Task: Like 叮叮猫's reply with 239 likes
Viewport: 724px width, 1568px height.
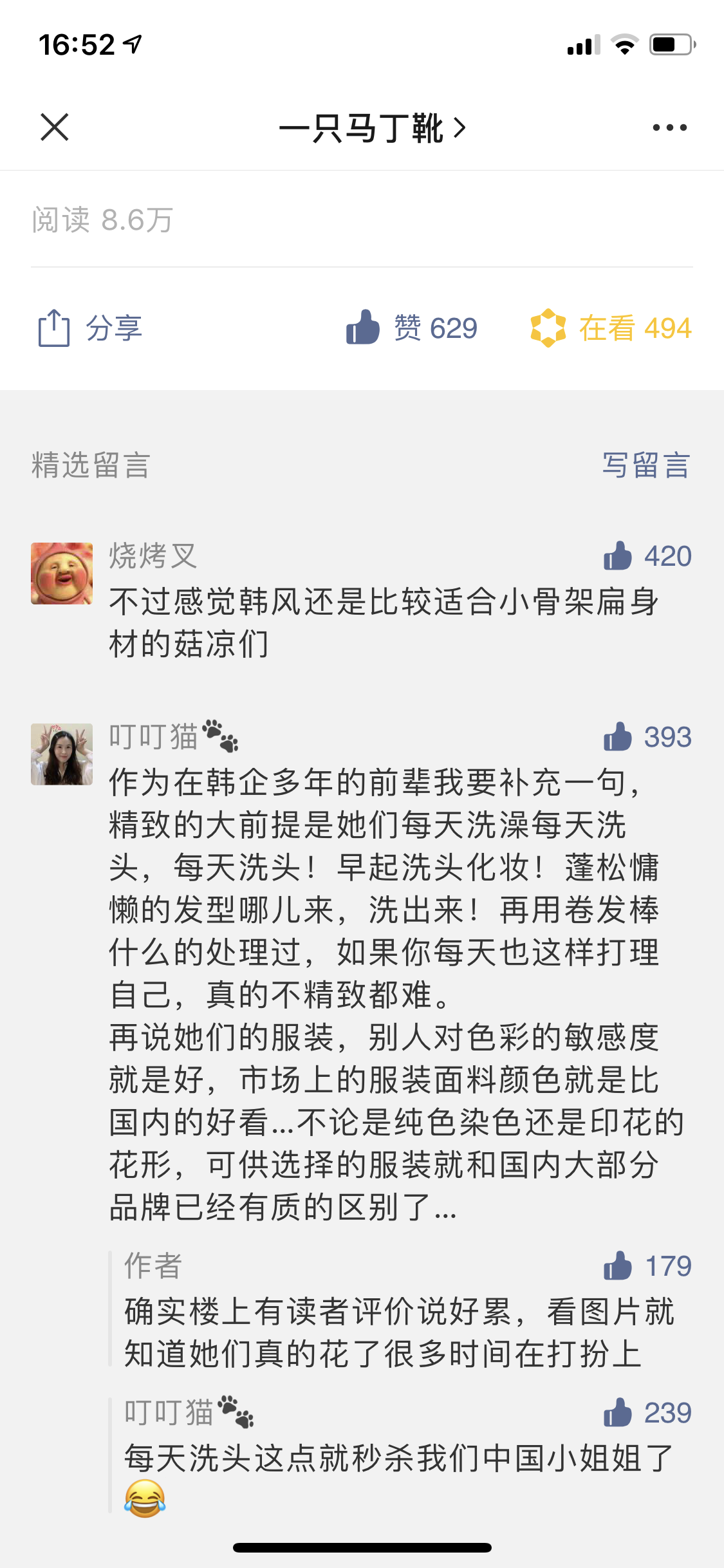Action: click(x=647, y=1413)
